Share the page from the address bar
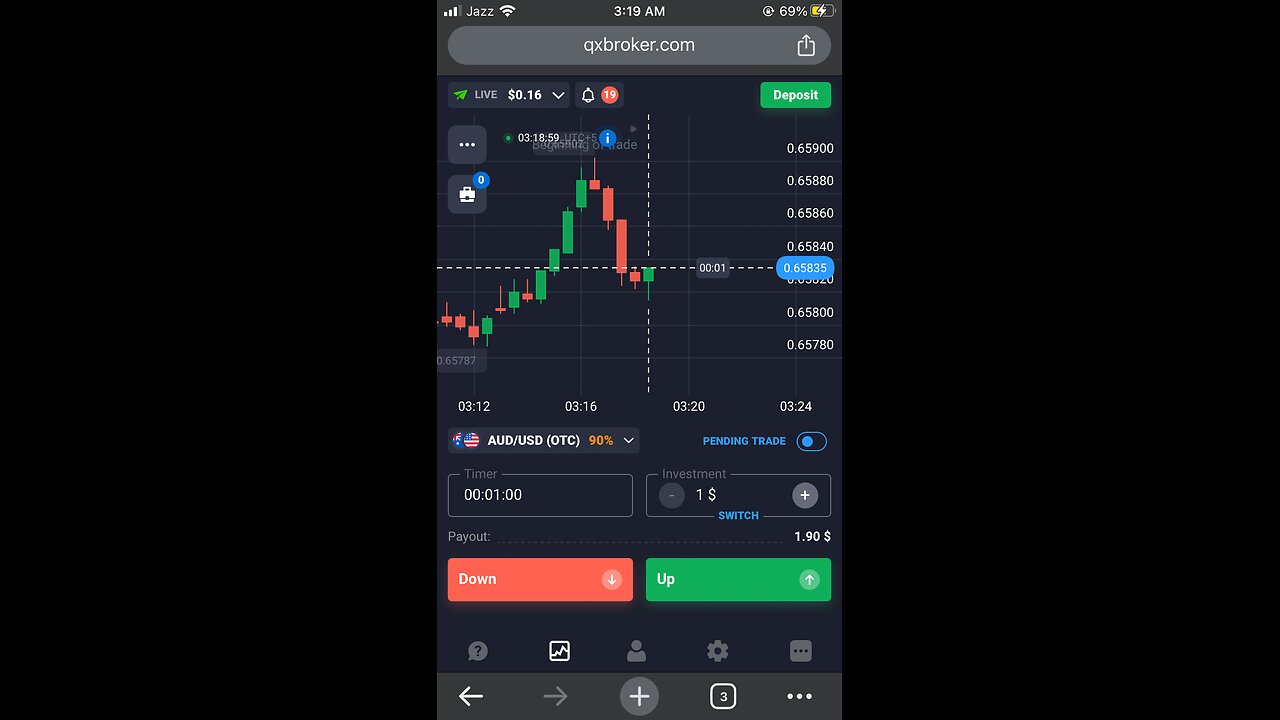 click(x=806, y=46)
